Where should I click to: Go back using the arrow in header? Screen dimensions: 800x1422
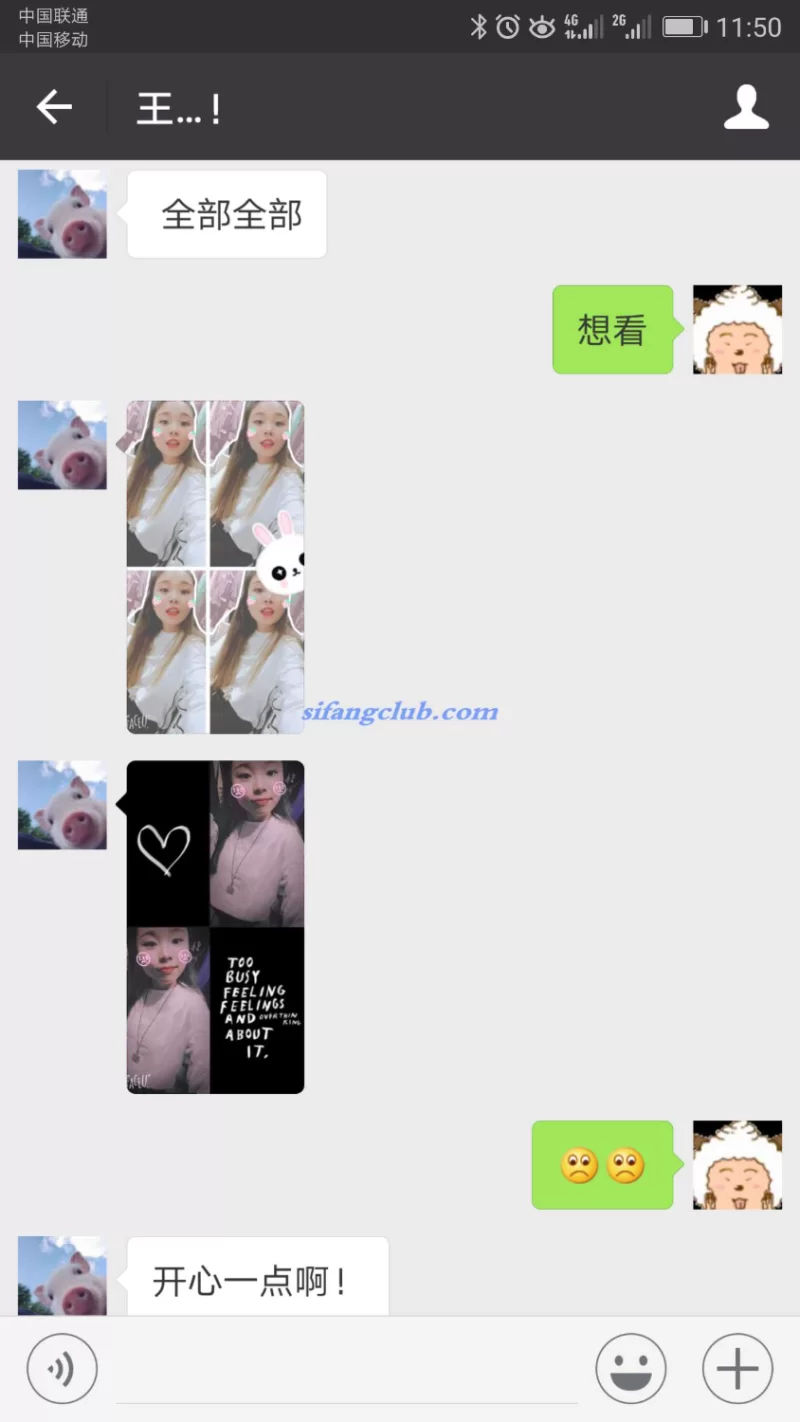click(55, 107)
